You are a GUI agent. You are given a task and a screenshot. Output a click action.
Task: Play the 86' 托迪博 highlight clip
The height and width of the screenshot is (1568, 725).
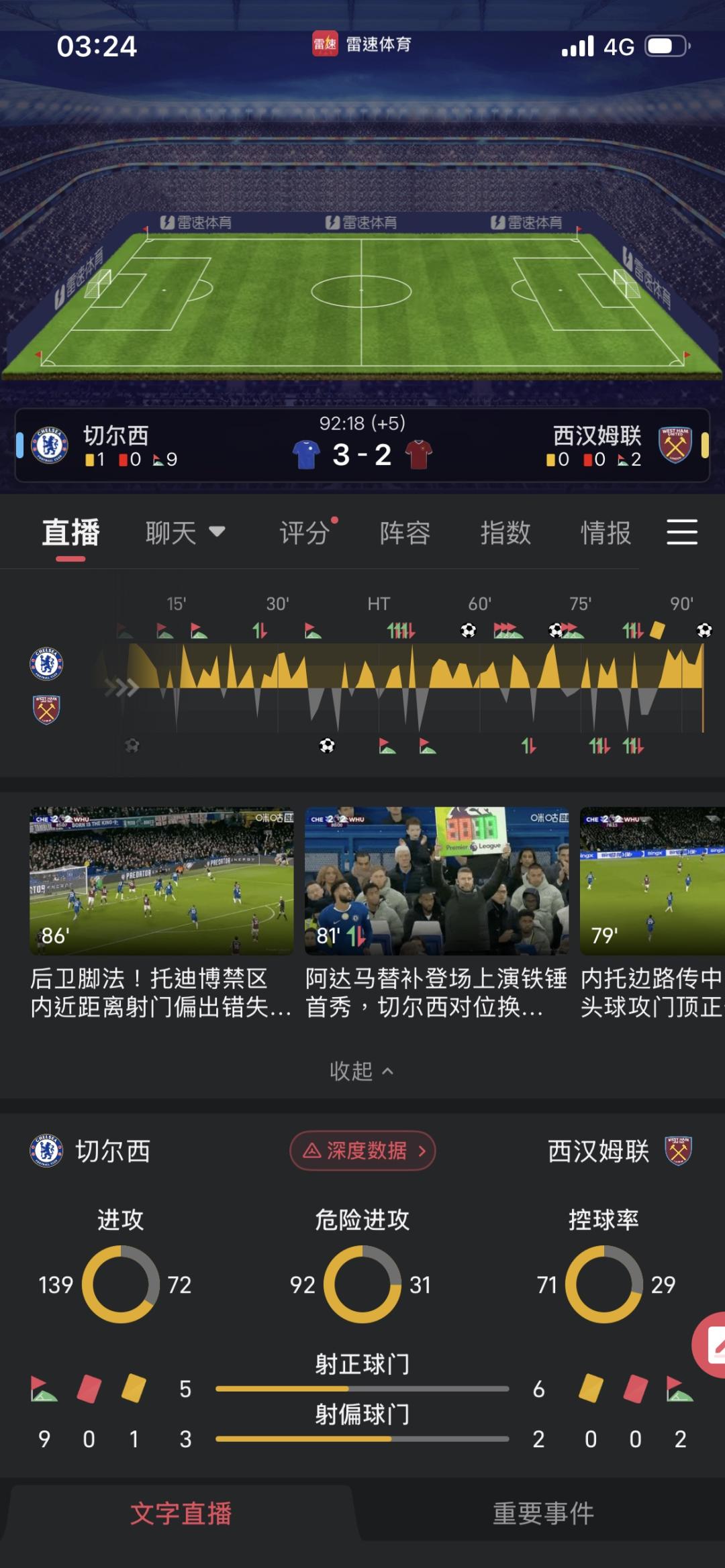pos(161,881)
